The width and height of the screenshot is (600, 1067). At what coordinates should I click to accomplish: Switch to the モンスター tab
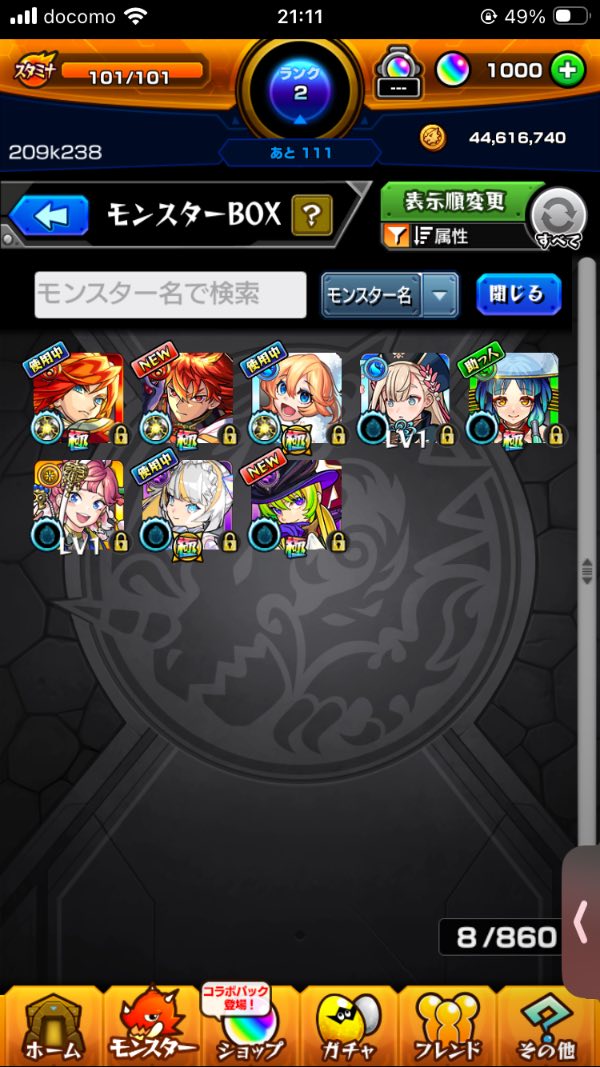coord(152,1027)
